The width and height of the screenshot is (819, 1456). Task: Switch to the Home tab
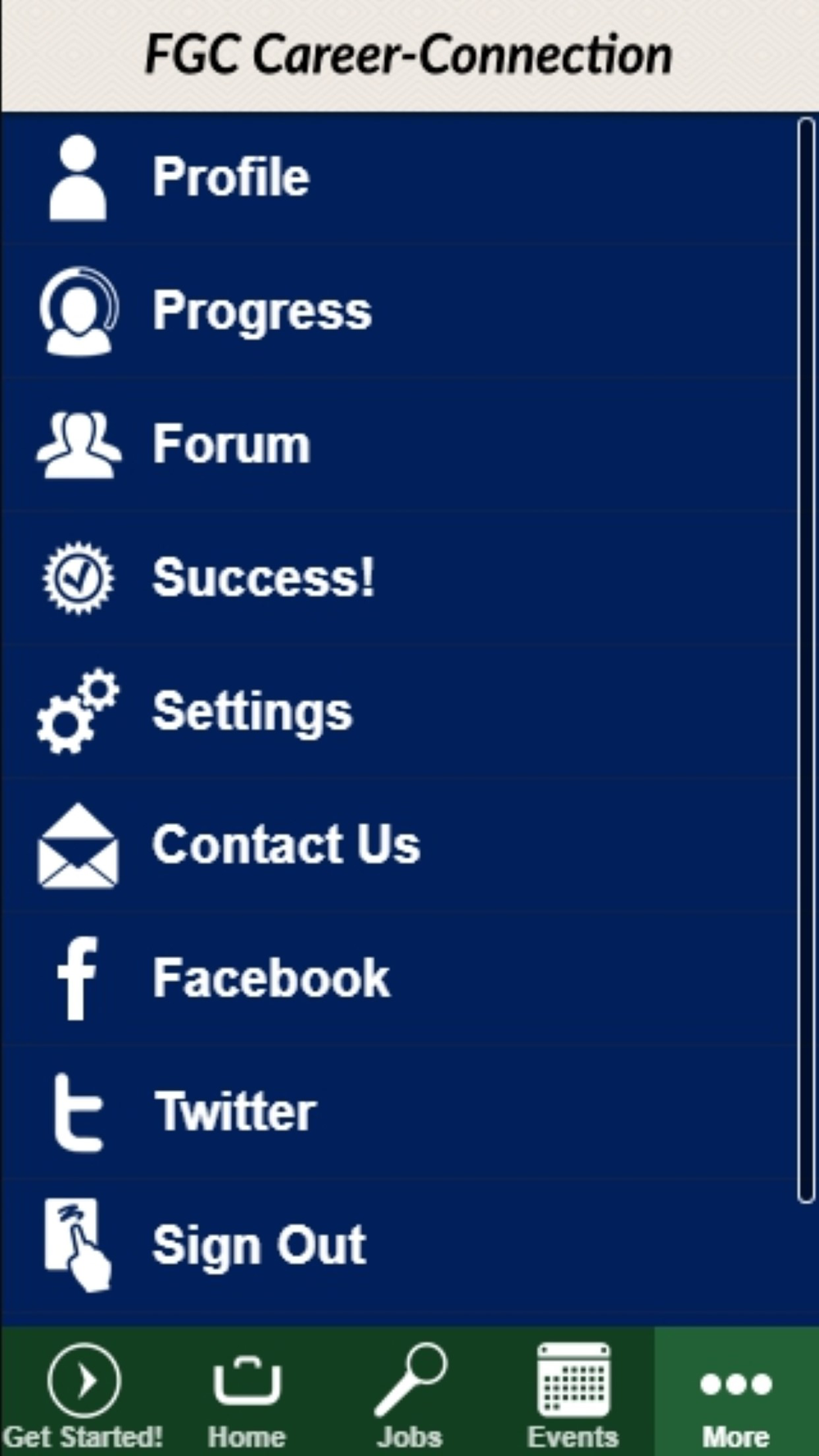[246, 1392]
